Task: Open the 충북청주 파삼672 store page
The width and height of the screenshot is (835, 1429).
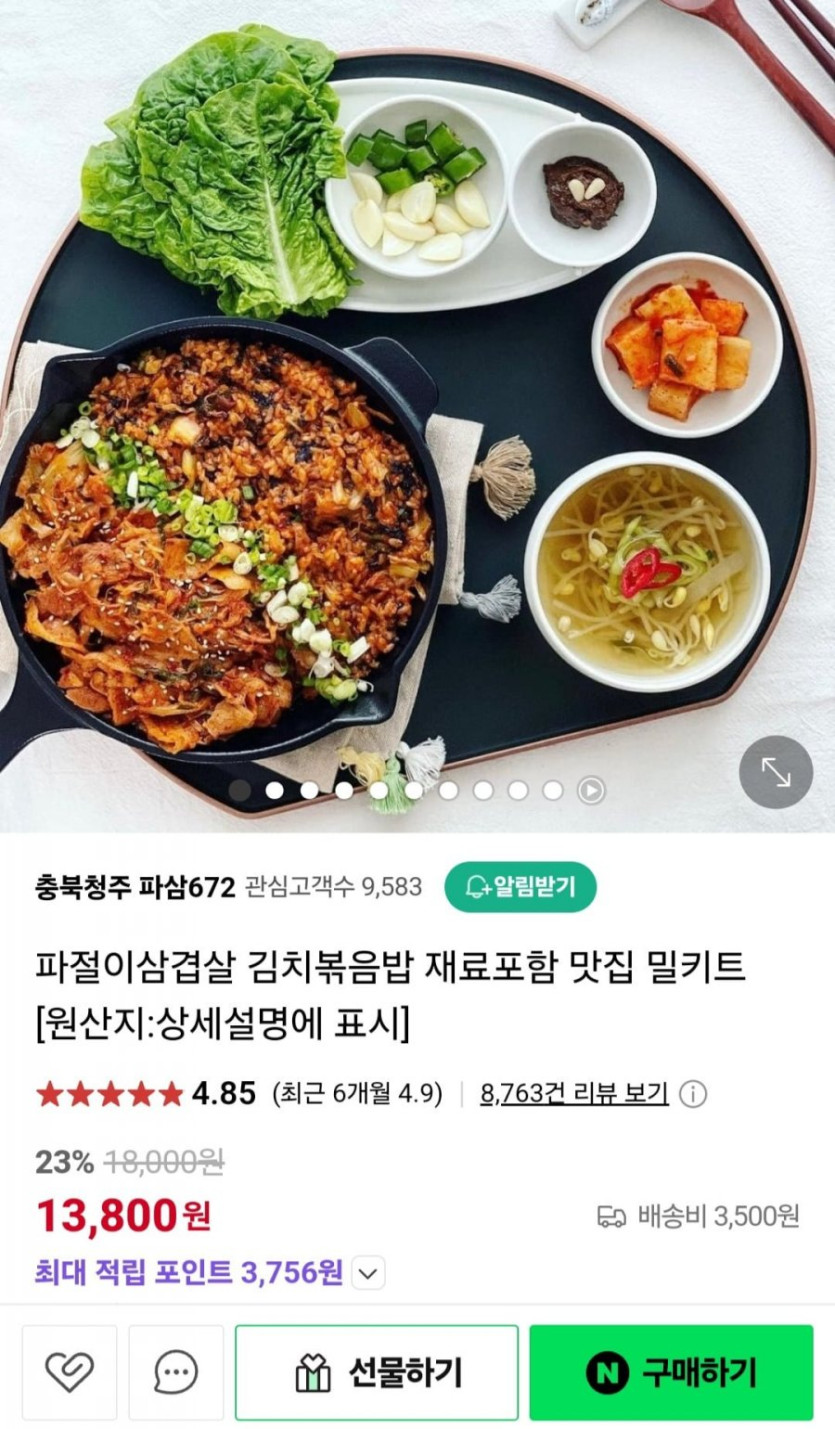Action: (135, 887)
